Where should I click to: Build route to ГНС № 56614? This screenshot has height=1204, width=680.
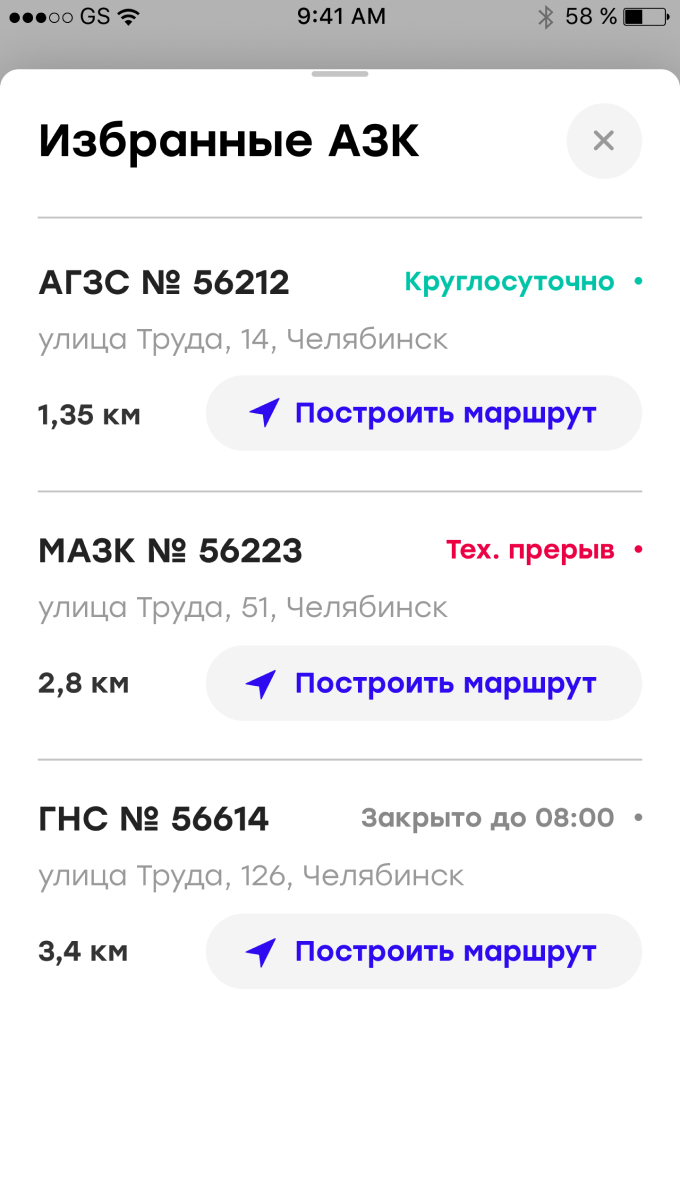pos(423,951)
